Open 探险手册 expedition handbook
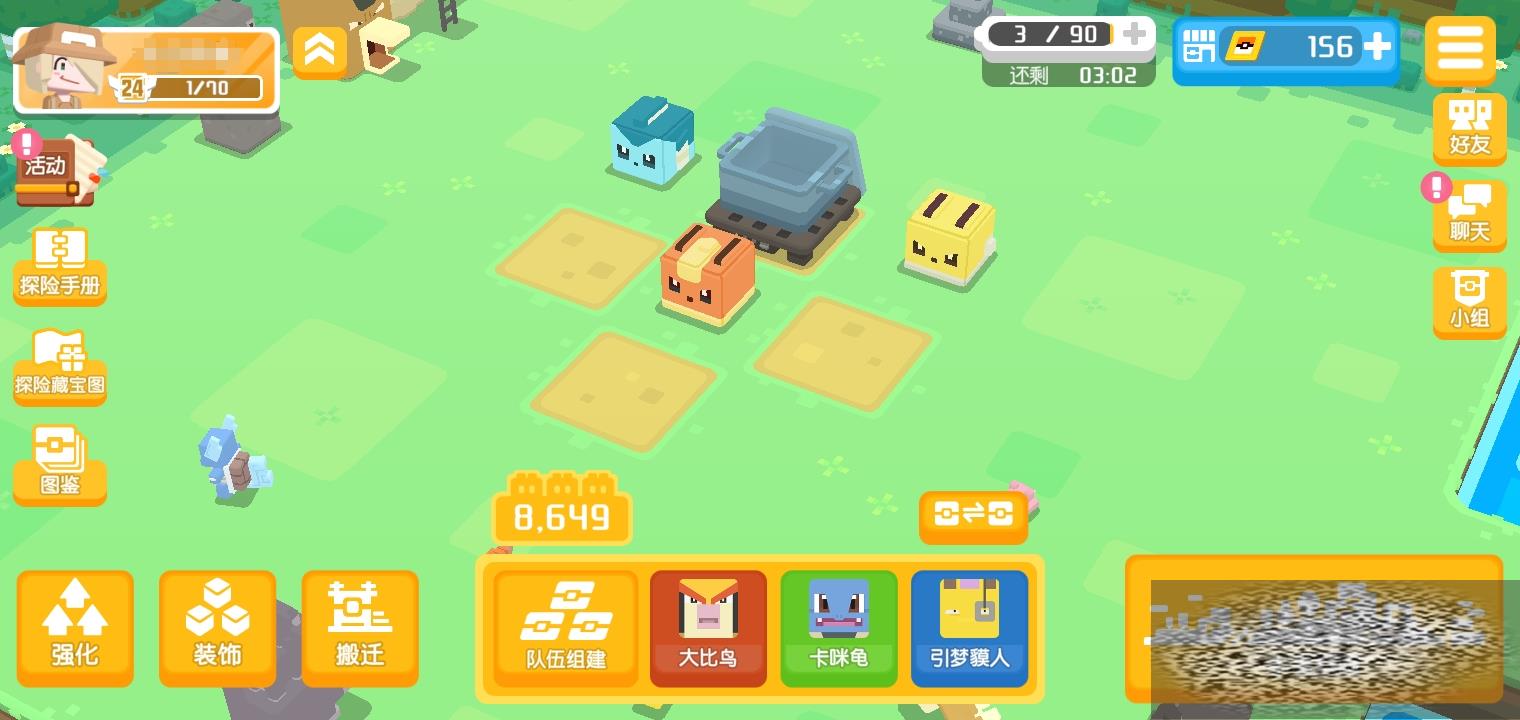 click(x=60, y=264)
